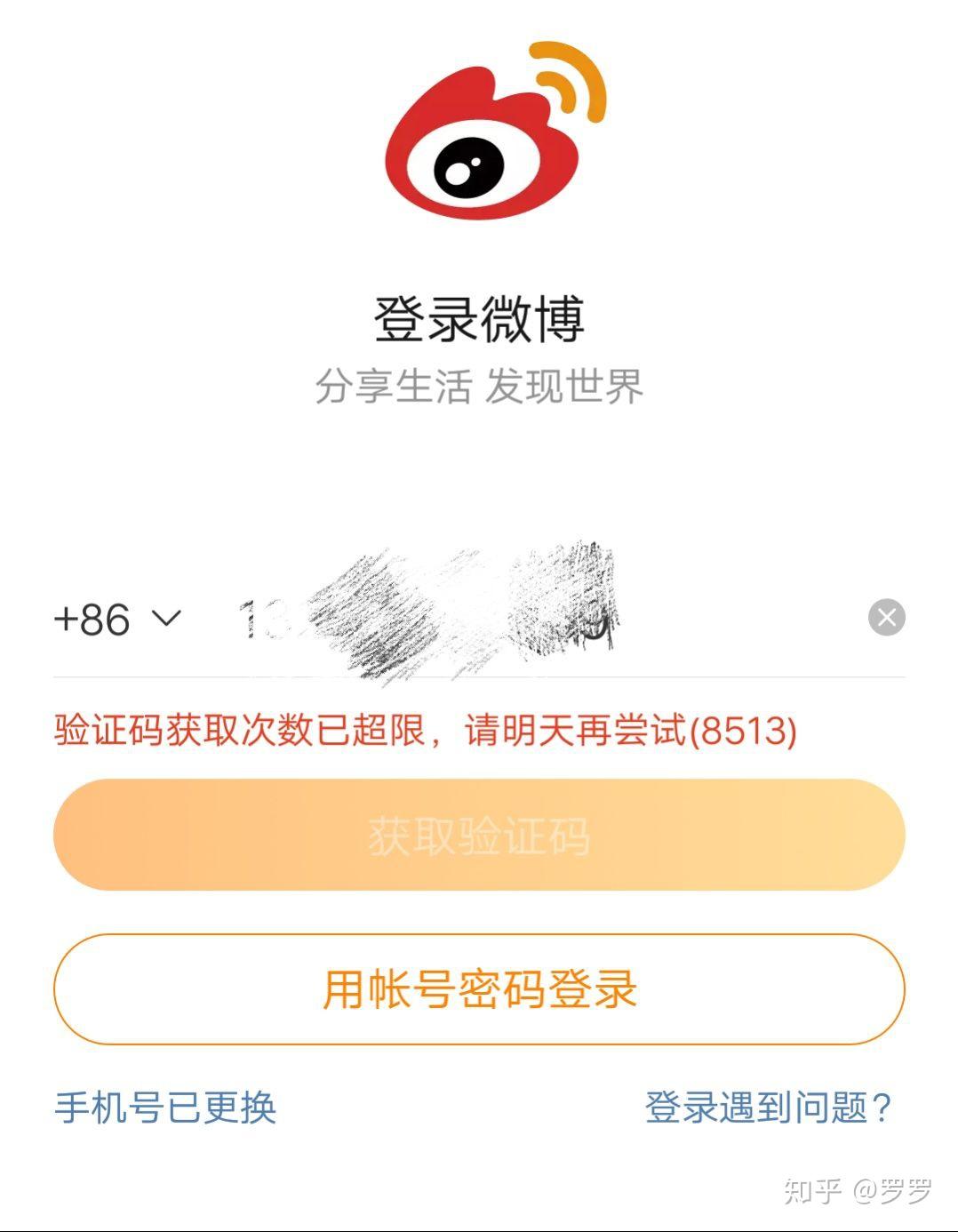This screenshot has width=958, height=1232.
Task: Clear the entered phone number
Action: point(886,618)
